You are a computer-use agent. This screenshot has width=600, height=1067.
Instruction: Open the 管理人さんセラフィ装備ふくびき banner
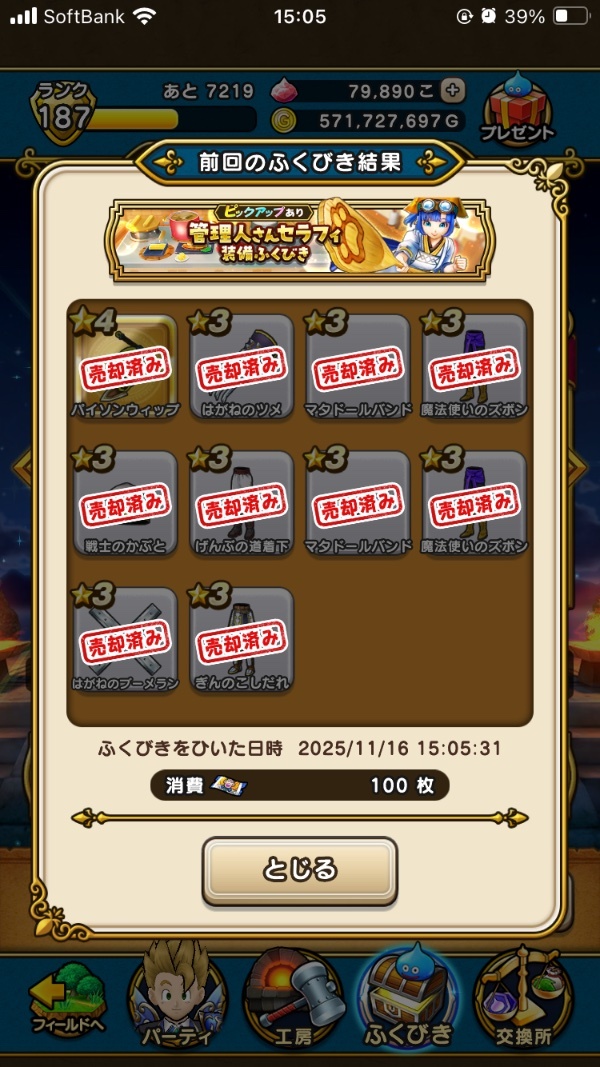click(300, 237)
